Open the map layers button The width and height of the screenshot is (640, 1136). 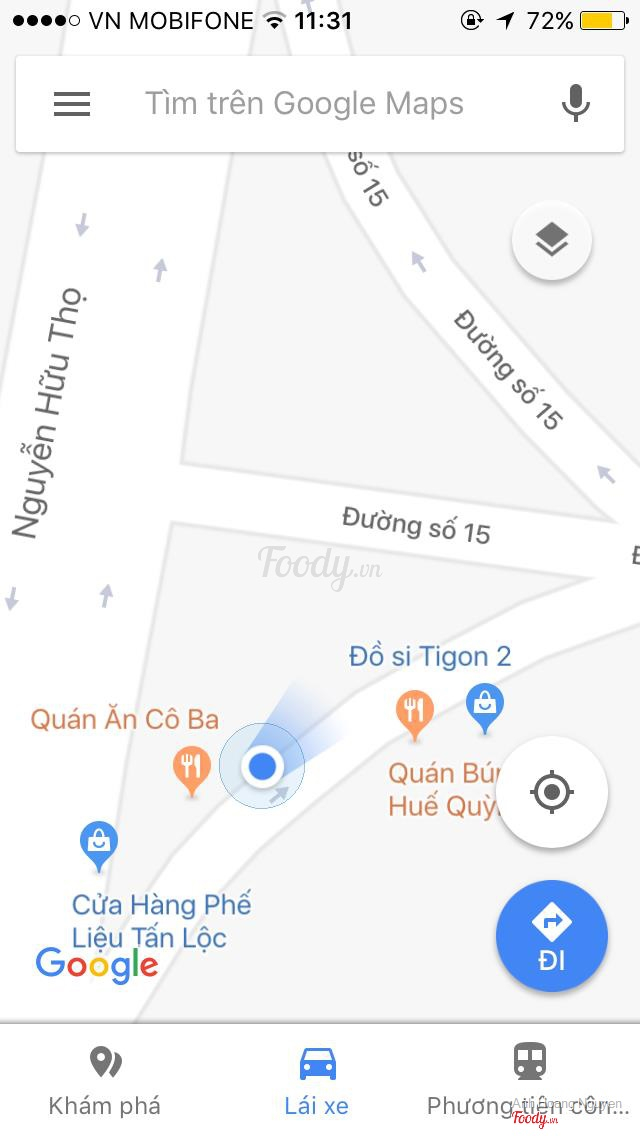point(551,240)
